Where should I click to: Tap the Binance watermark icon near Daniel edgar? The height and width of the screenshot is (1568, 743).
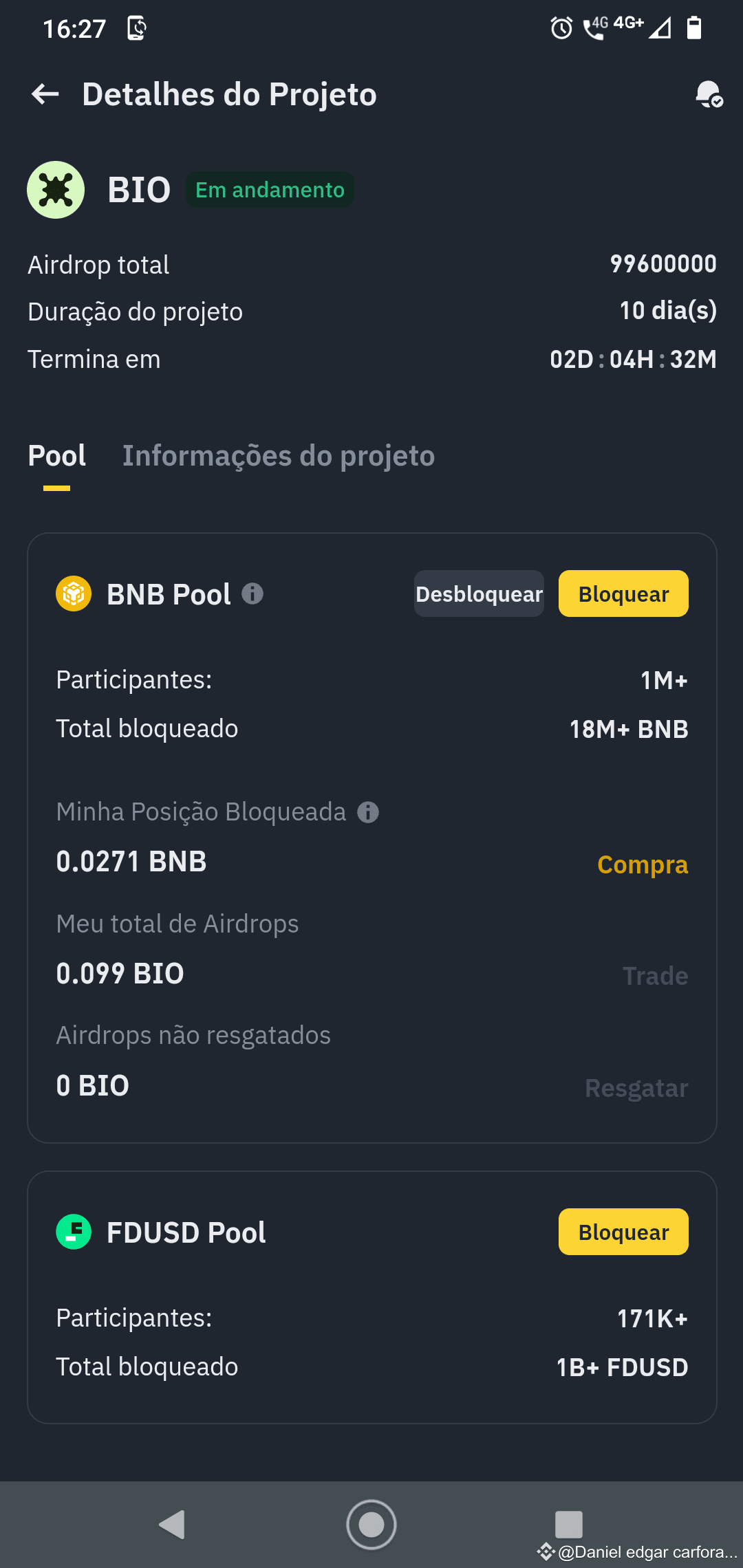pos(546,1551)
